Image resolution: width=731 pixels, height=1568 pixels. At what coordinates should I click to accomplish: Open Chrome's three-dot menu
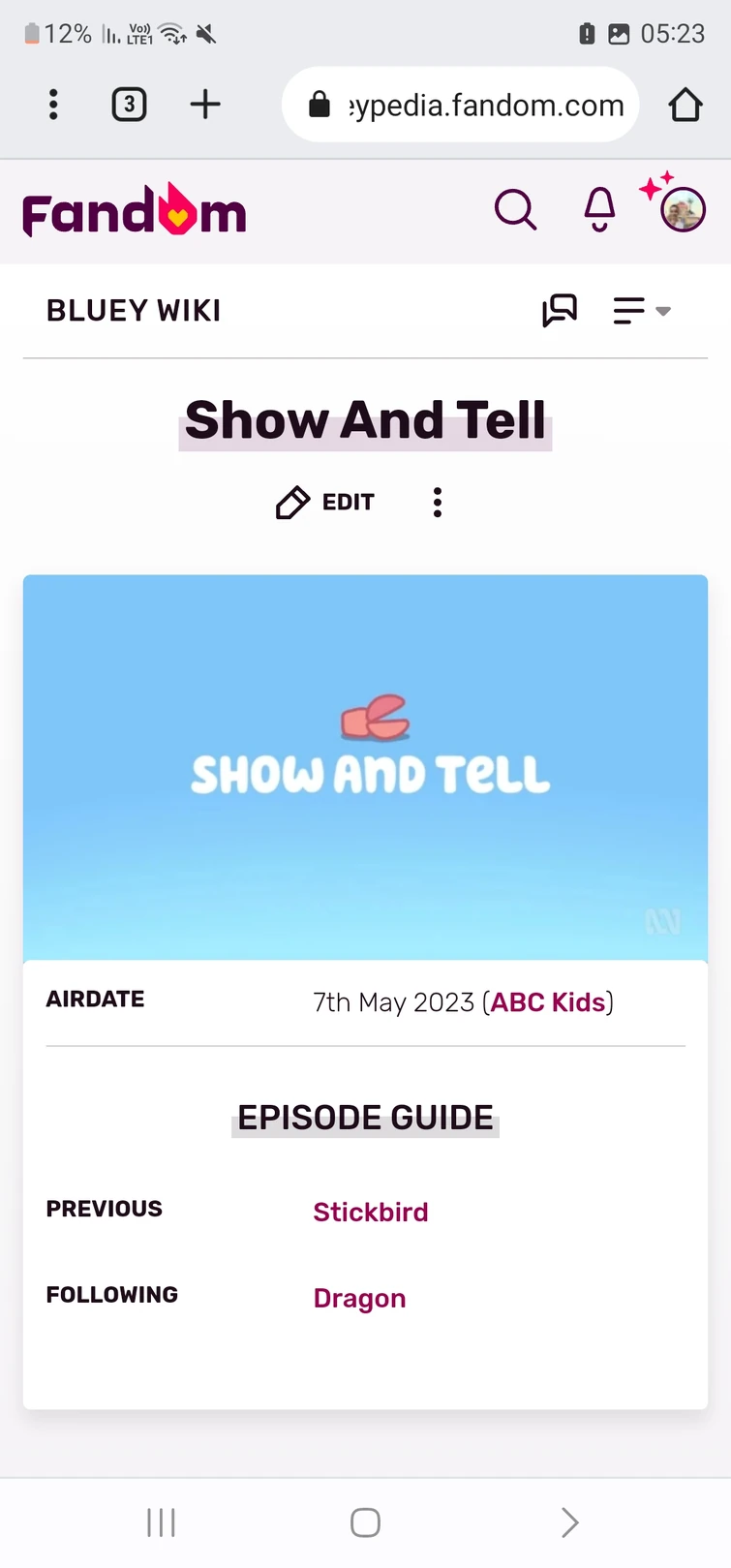53,105
